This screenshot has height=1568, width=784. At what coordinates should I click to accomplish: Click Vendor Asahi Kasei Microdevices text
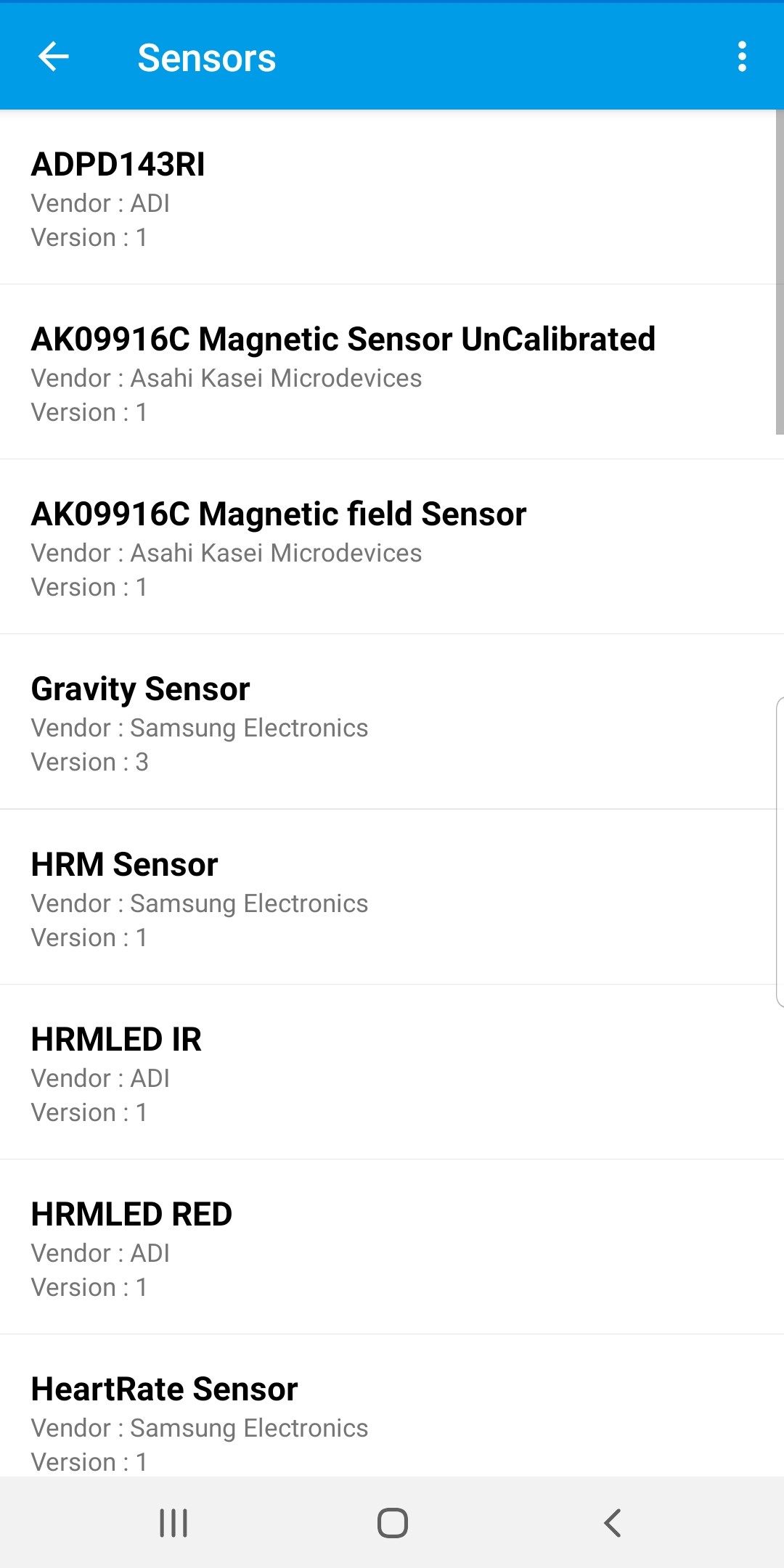pos(226,378)
